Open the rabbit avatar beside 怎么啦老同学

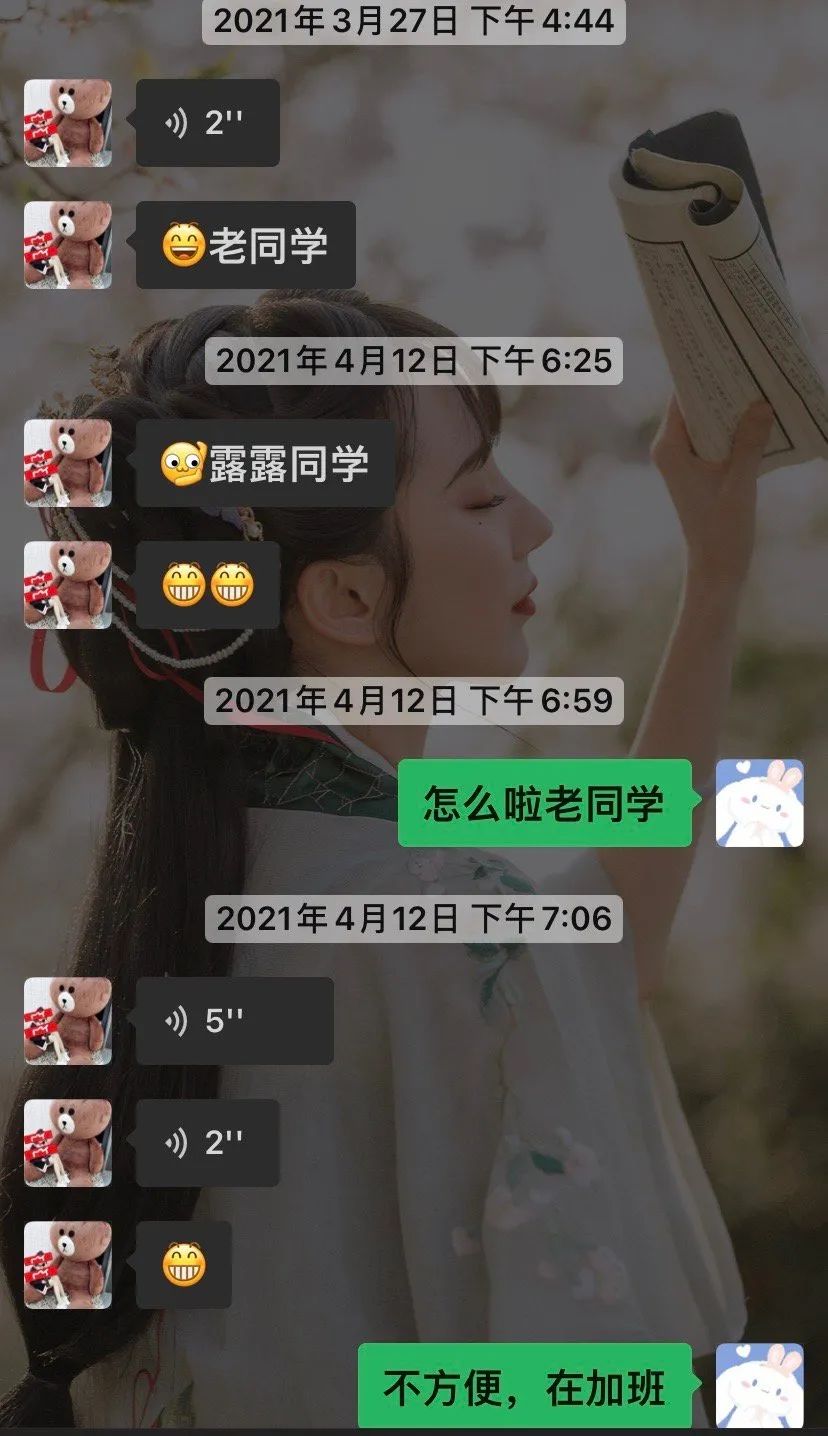(x=760, y=803)
